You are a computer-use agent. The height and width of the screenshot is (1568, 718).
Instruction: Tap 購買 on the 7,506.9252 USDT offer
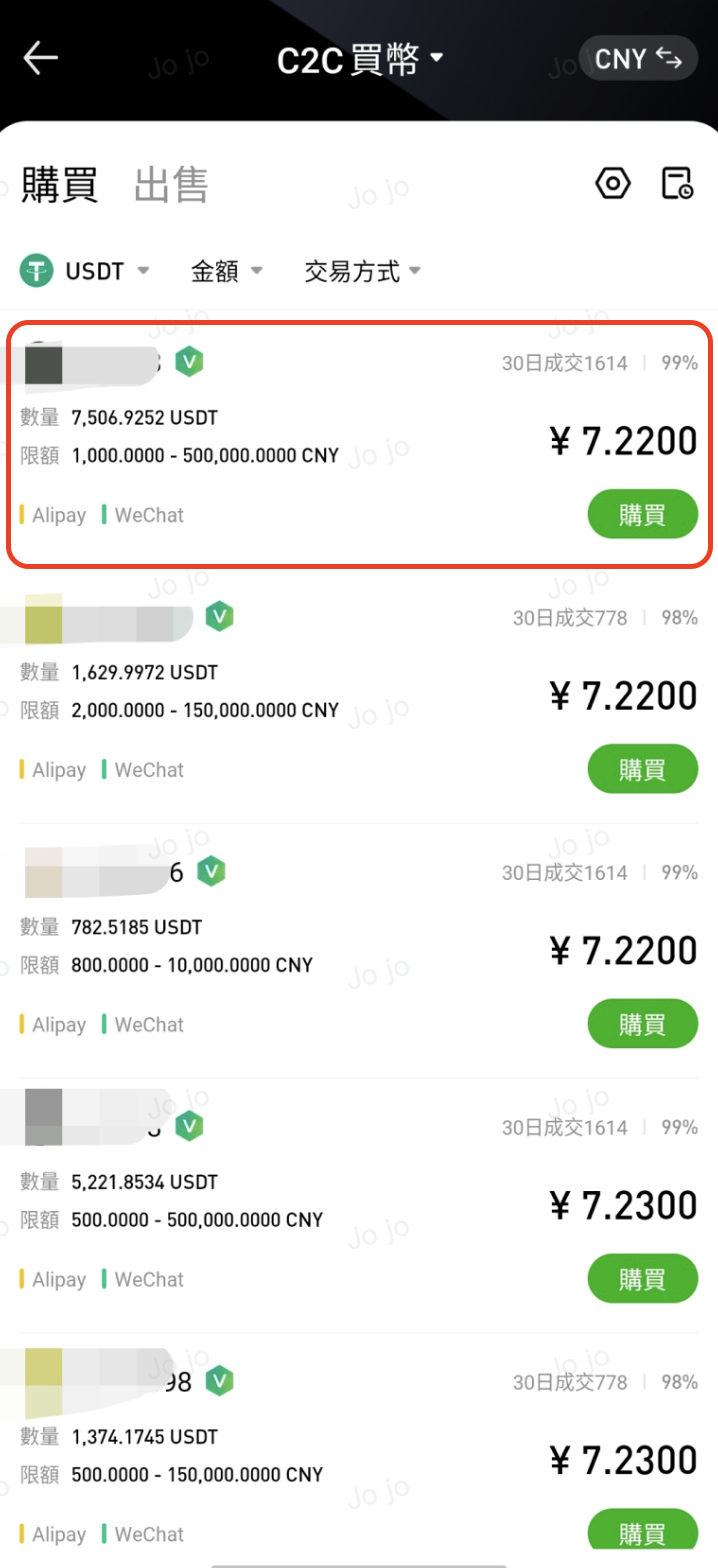(x=641, y=515)
